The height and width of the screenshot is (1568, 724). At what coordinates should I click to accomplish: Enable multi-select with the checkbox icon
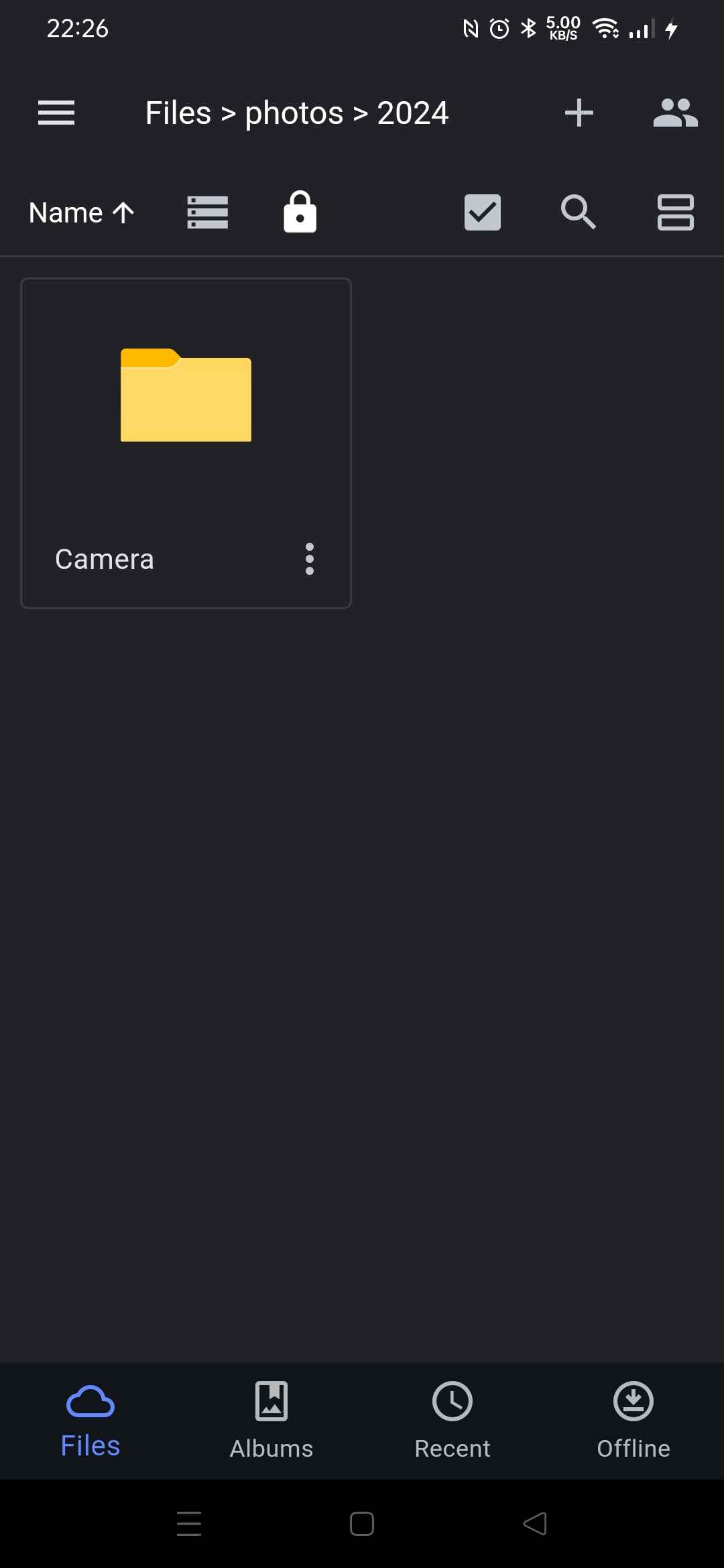click(483, 212)
